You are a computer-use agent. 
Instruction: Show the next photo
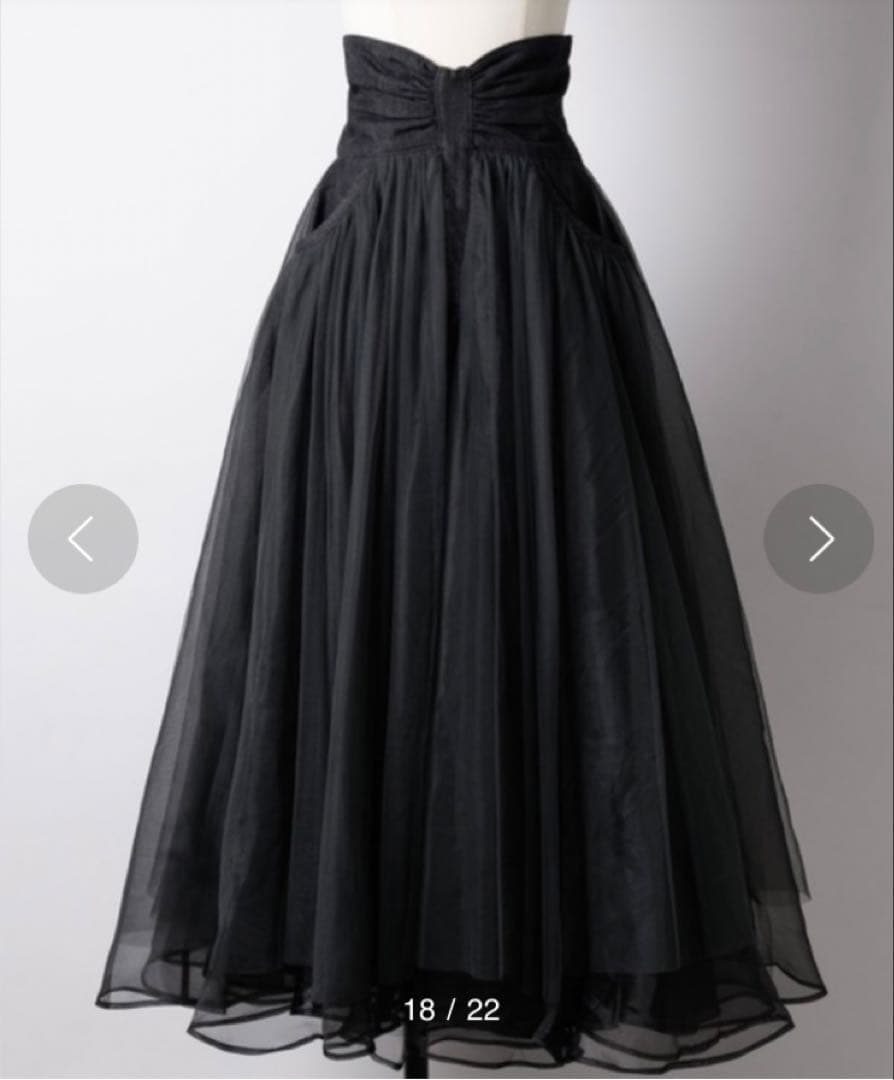tap(818, 539)
